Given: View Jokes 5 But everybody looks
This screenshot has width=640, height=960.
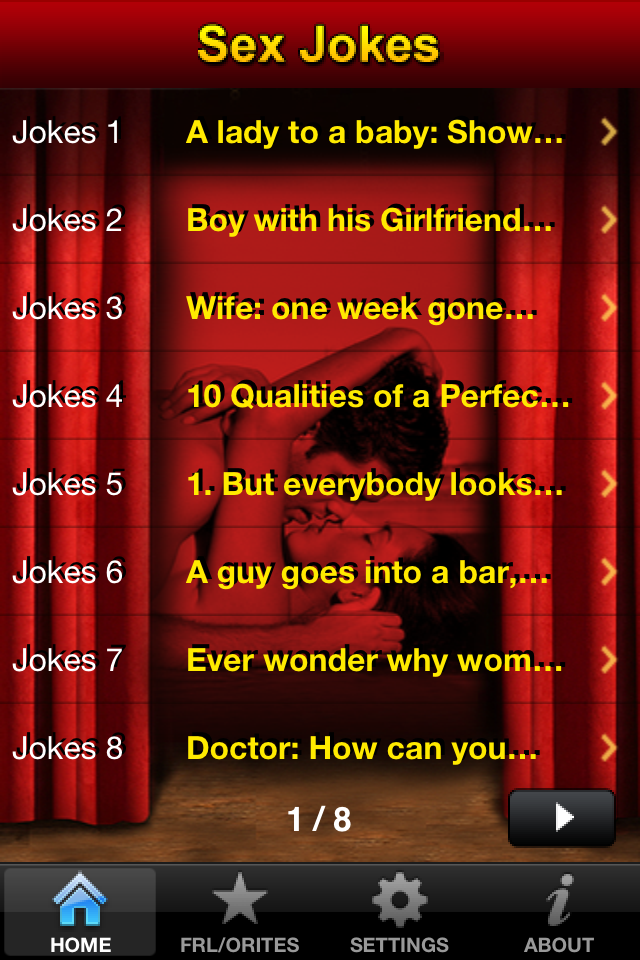Looking at the screenshot, I should click(x=320, y=484).
